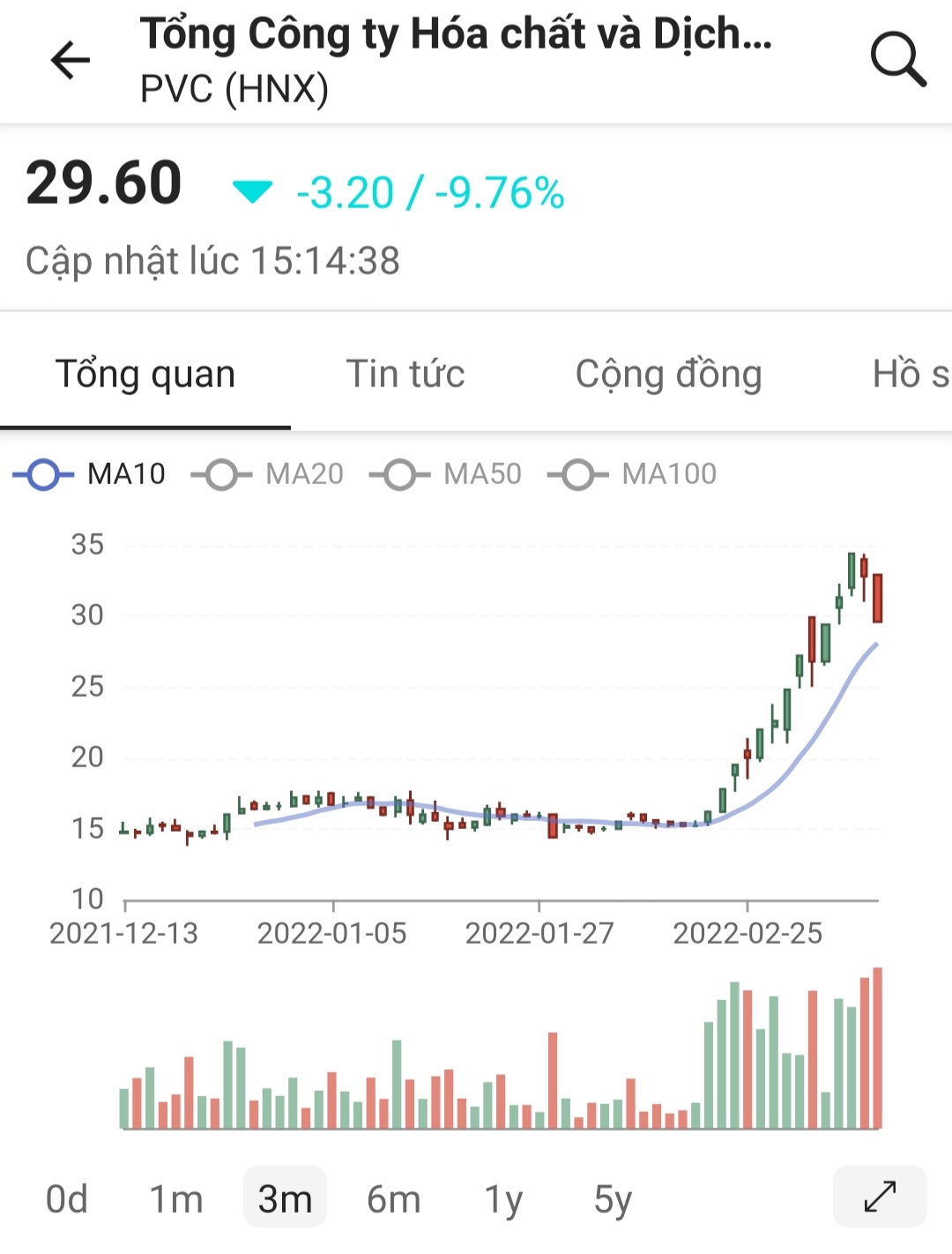Toggle the MA10 moving average line
Image resolution: width=952 pixels, height=1254 pixels.
(90, 474)
